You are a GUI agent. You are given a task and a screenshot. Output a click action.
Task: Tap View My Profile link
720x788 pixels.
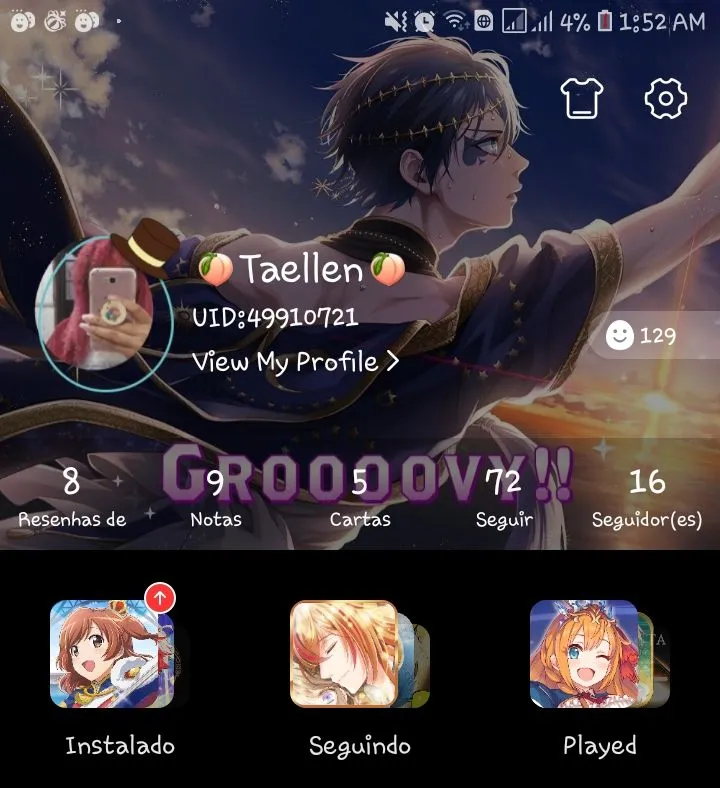click(x=295, y=362)
